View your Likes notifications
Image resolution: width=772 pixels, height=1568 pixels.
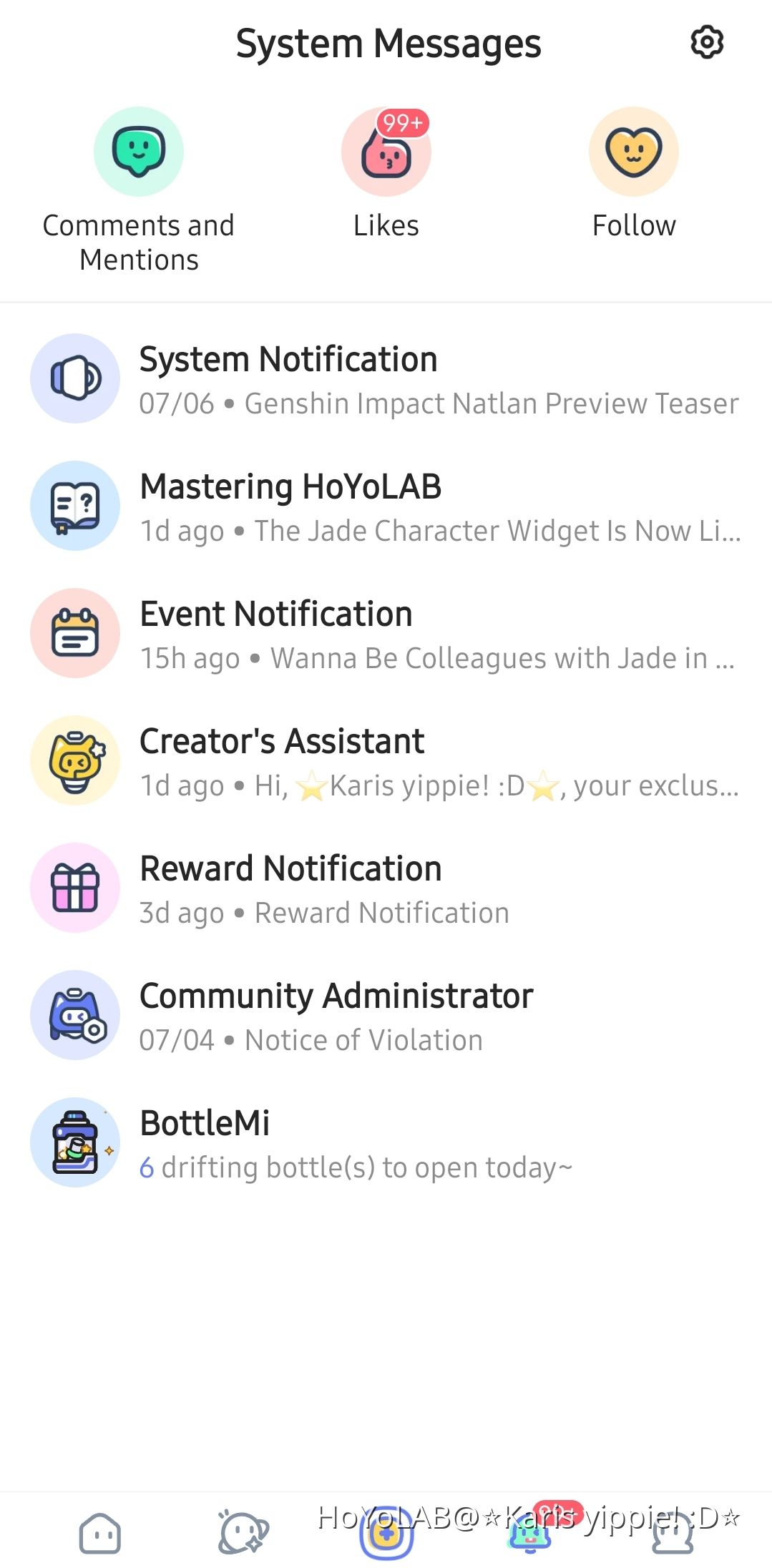pyautogui.click(x=386, y=152)
